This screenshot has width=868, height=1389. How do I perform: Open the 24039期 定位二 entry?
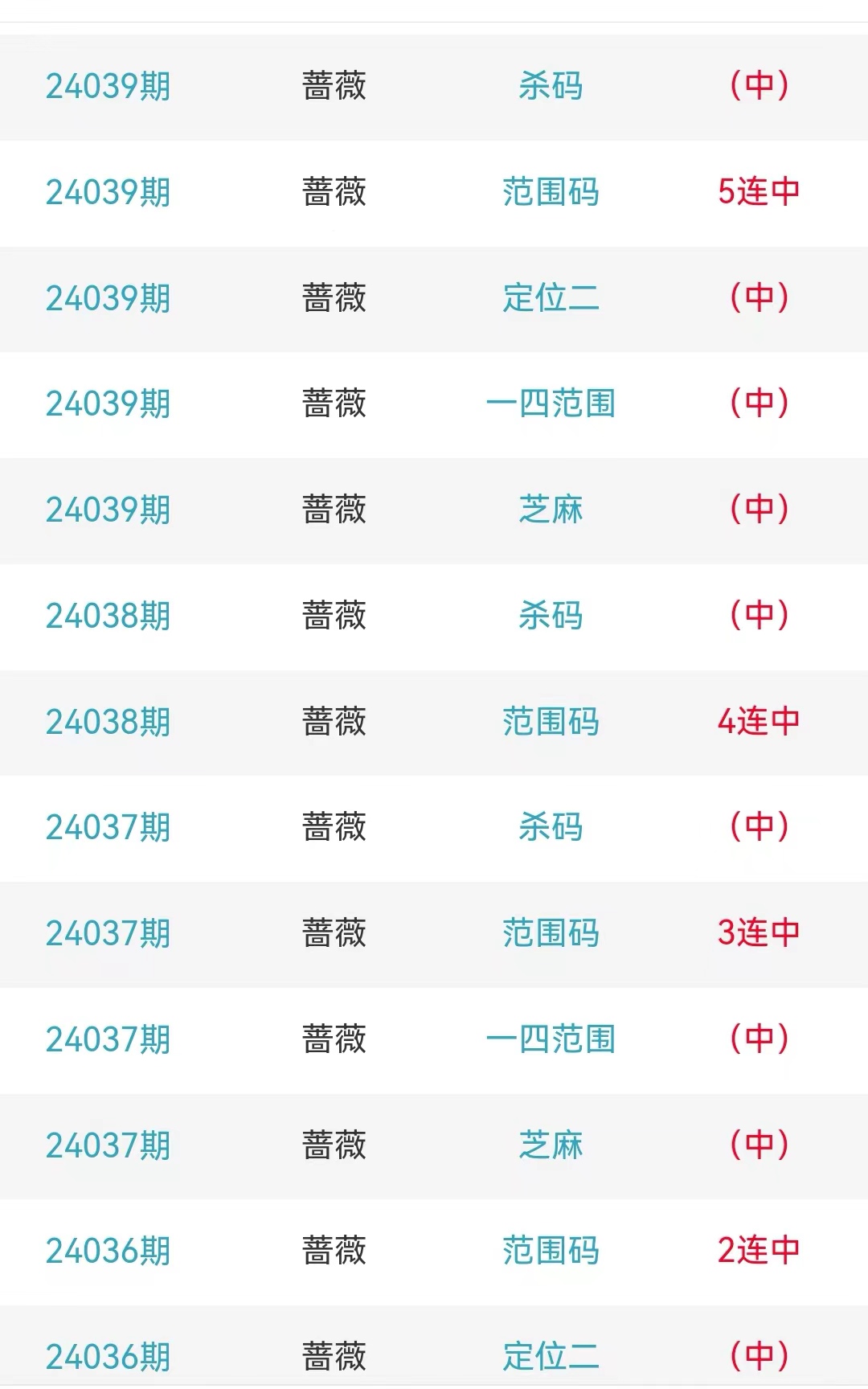[551, 298]
